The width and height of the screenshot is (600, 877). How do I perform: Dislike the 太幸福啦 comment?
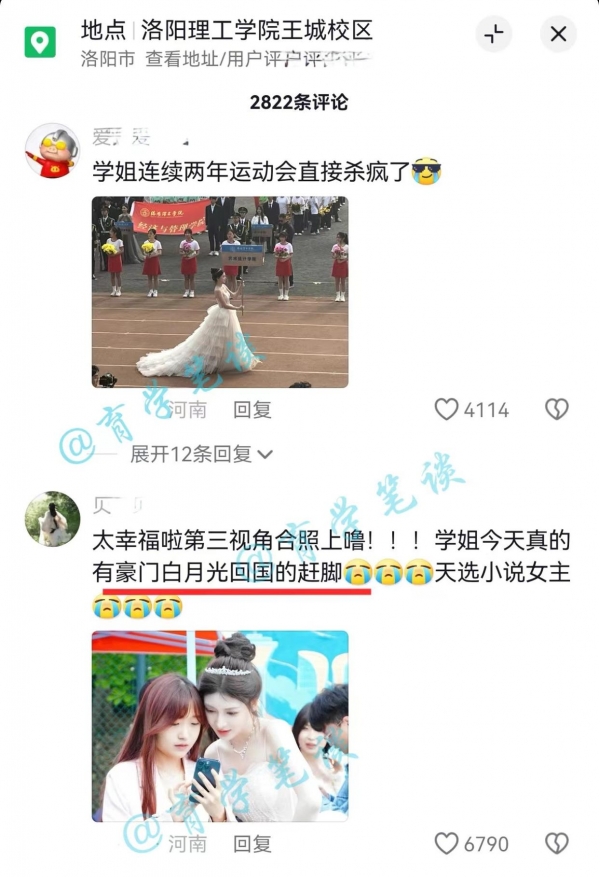click(556, 844)
